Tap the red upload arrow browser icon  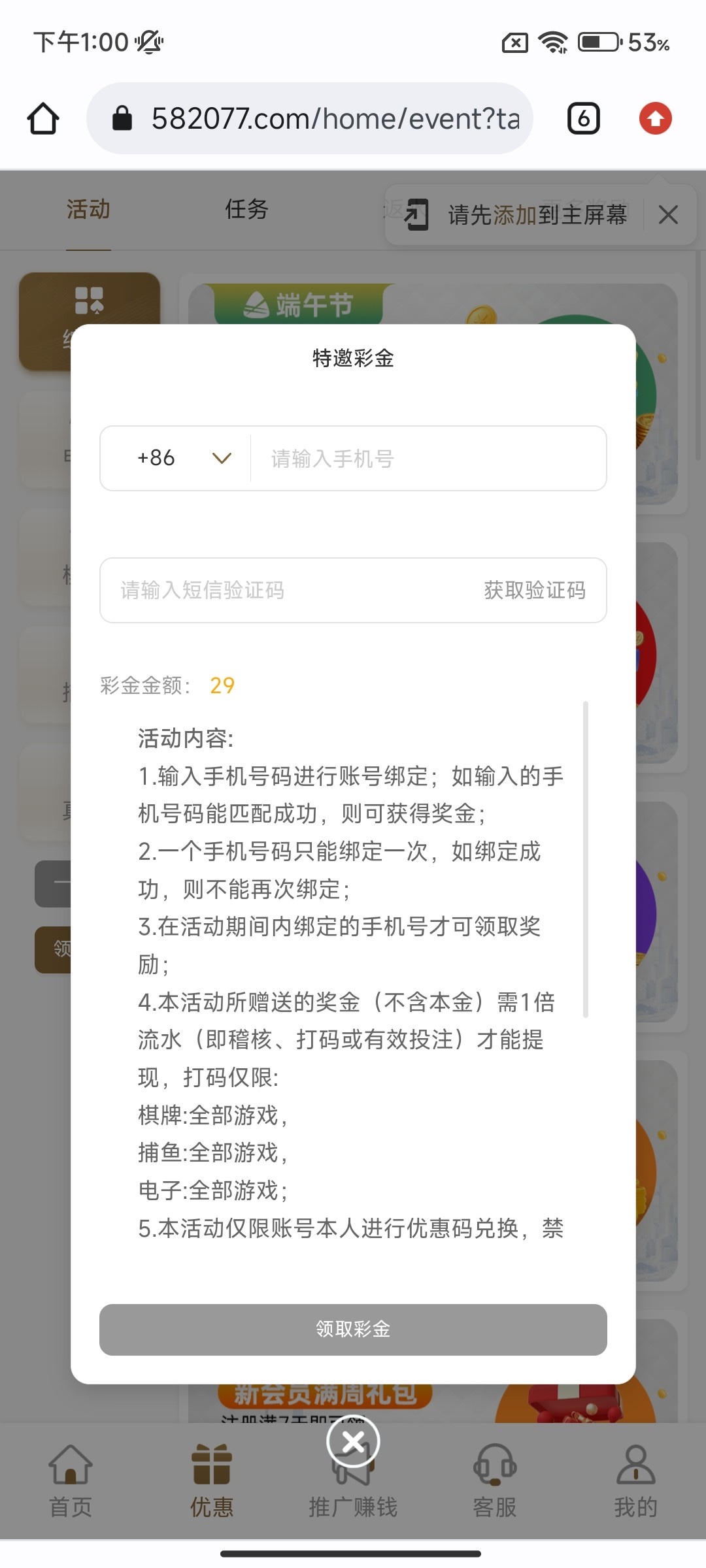point(655,119)
